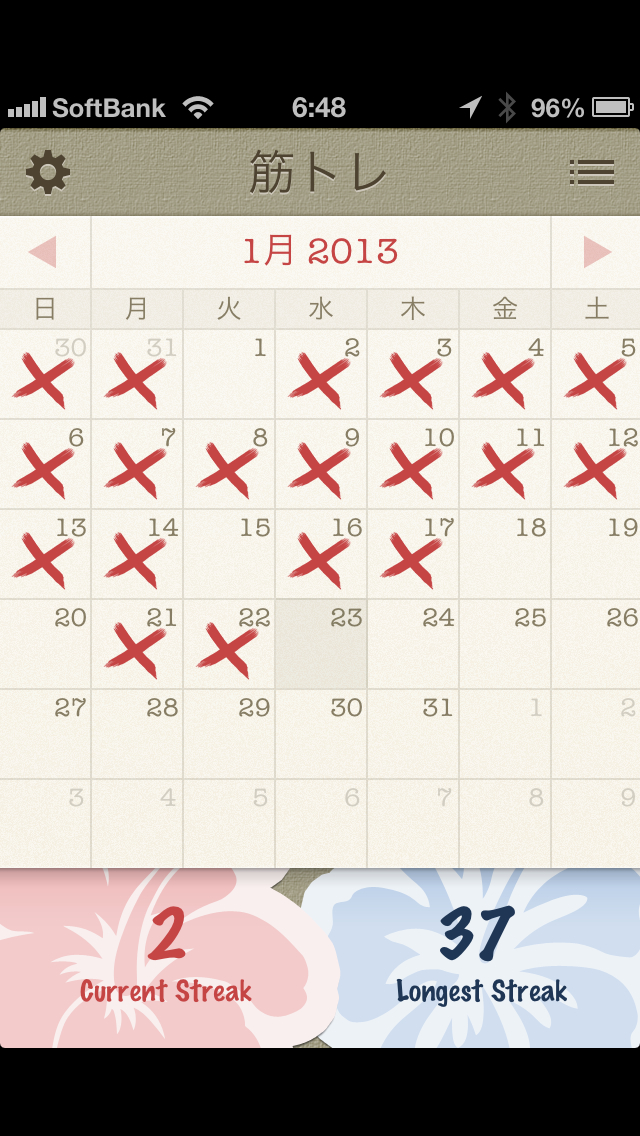Tap January 15 to mark it

229,554
